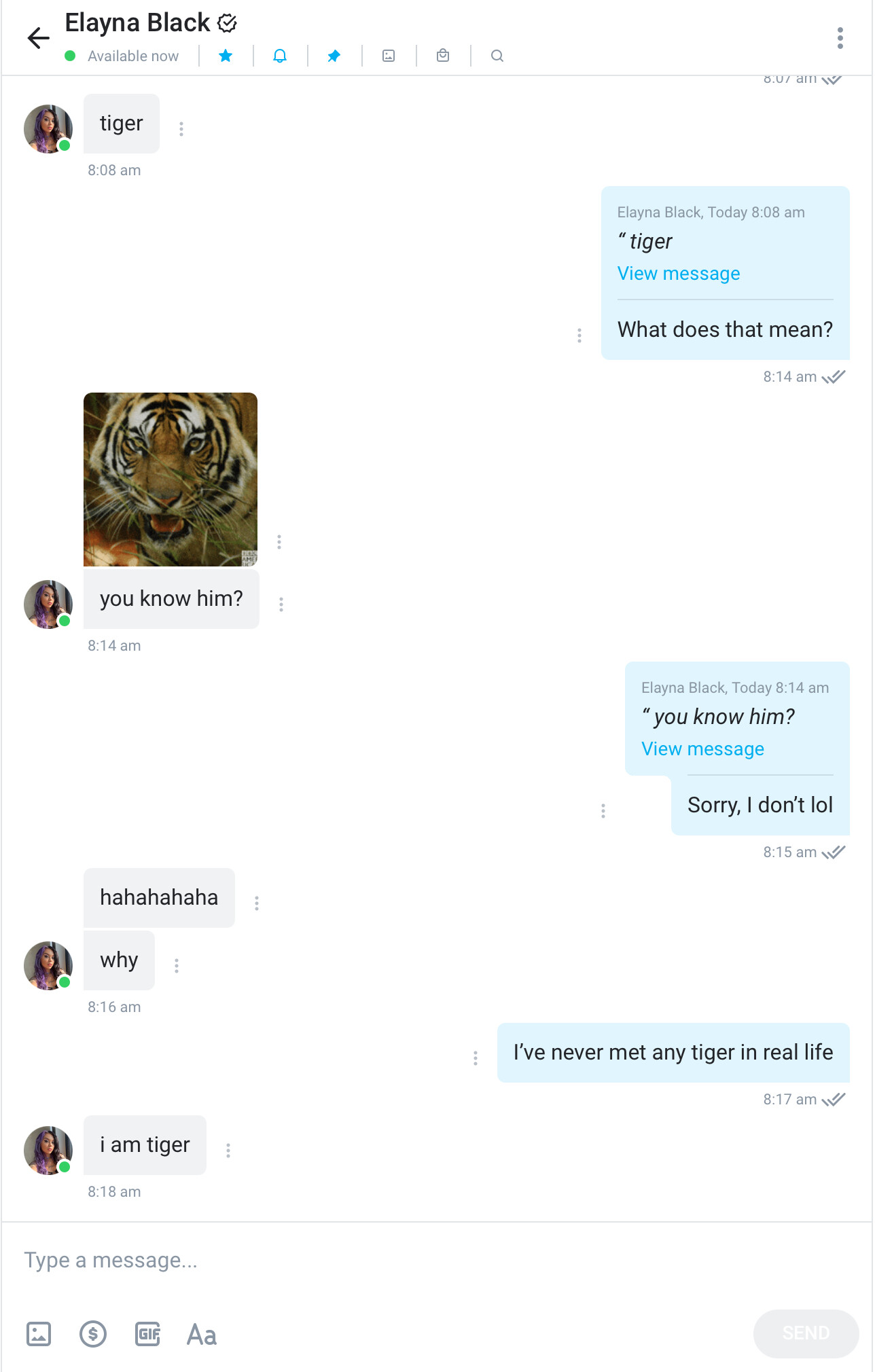Open the tiger photo message
Screen dimensions: 875x1372
pyautogui.click(x=171, y=480)
